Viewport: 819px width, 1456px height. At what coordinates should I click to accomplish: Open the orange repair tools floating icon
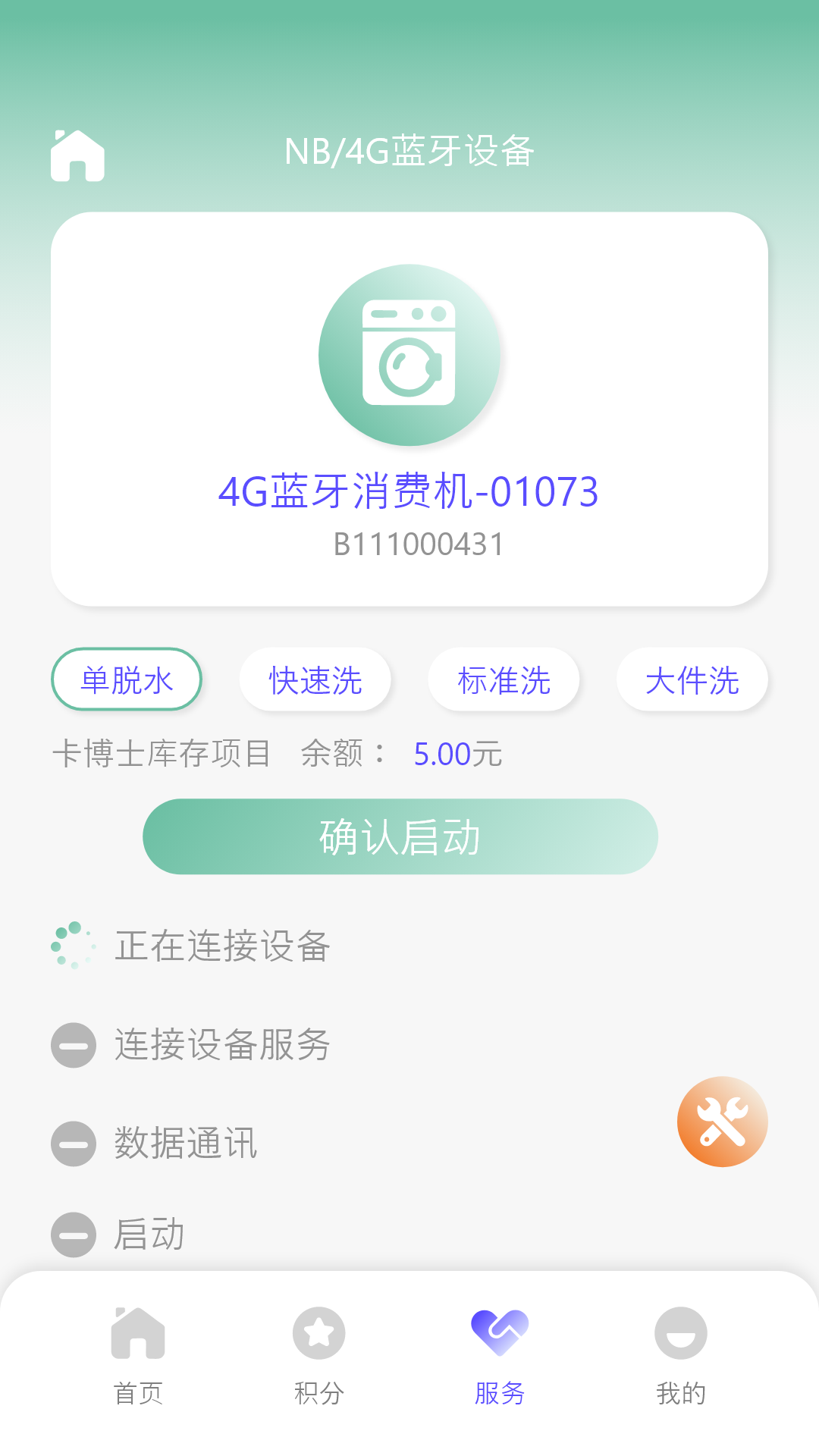721,1120
